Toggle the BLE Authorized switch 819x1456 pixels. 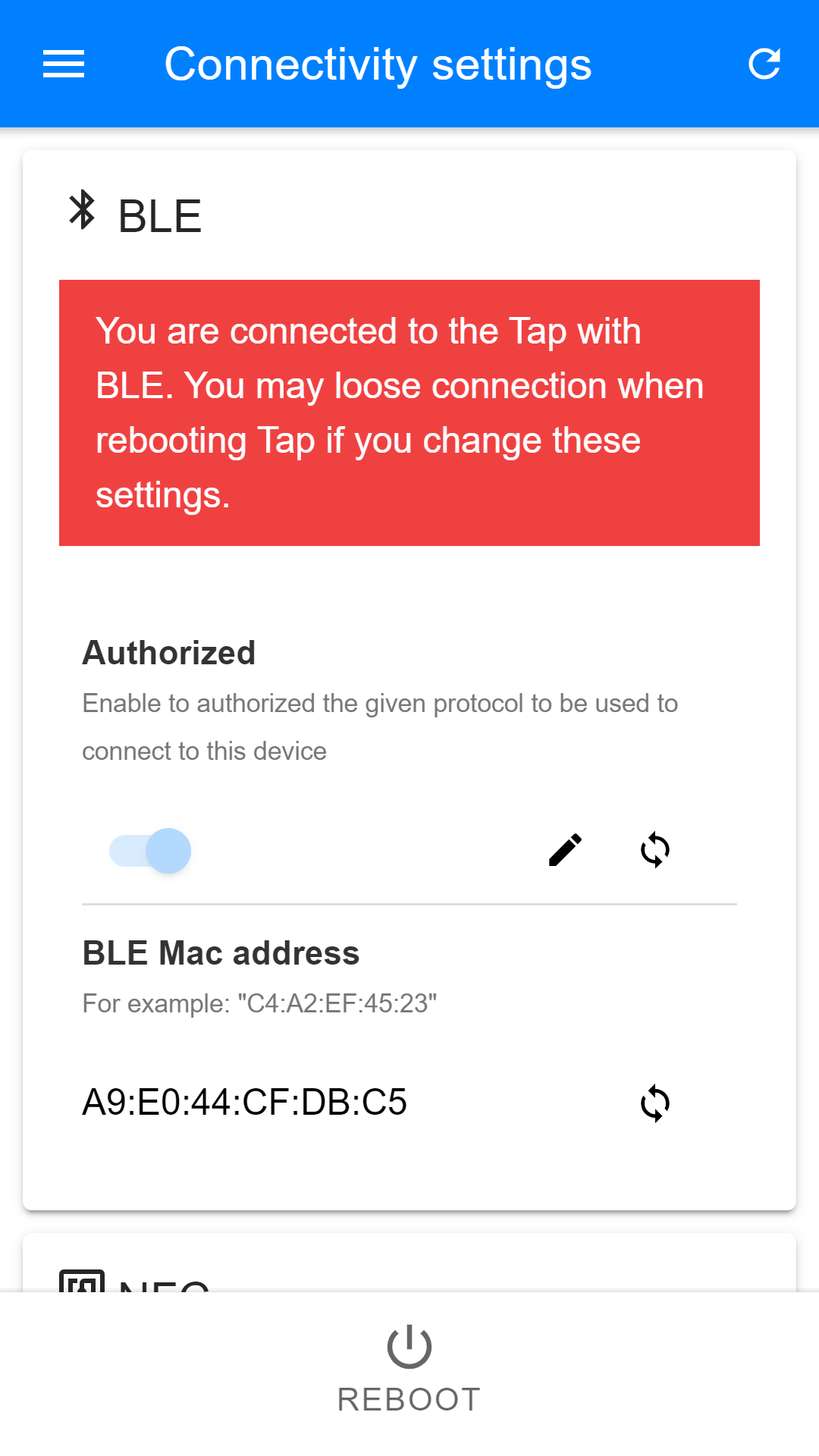pos(150,850)
